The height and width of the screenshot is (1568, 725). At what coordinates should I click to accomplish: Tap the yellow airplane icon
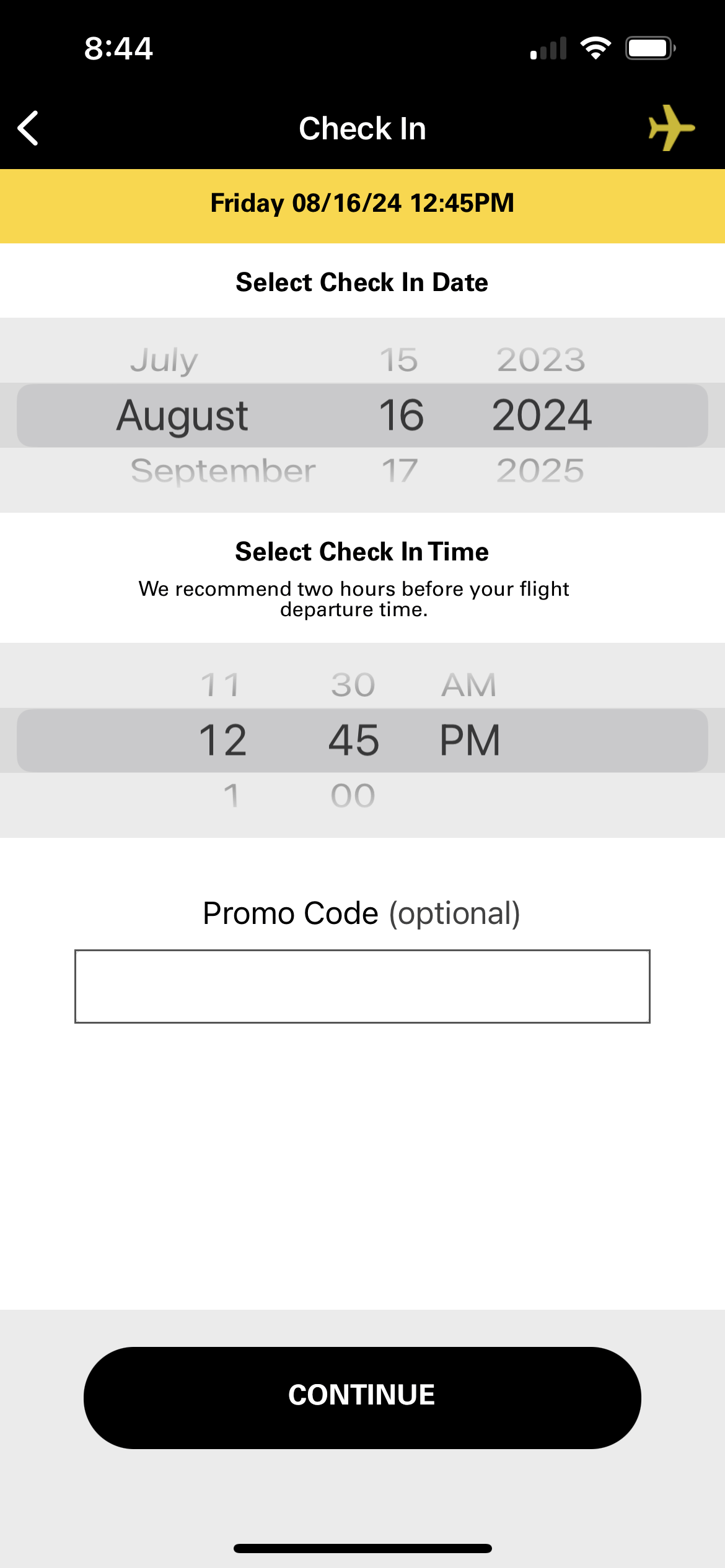click(x=672, y=128)
